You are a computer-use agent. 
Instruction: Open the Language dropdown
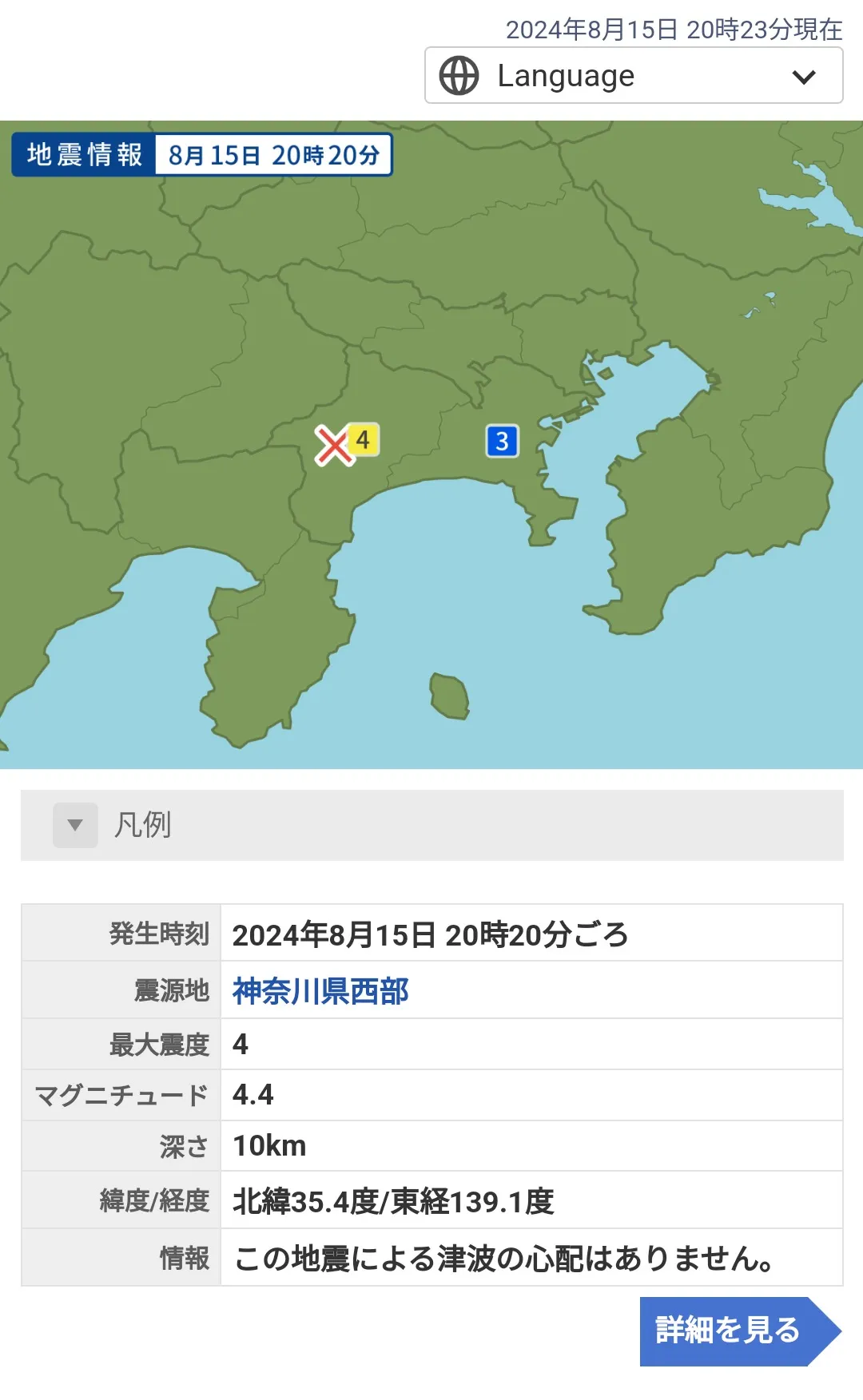point(633,76)
